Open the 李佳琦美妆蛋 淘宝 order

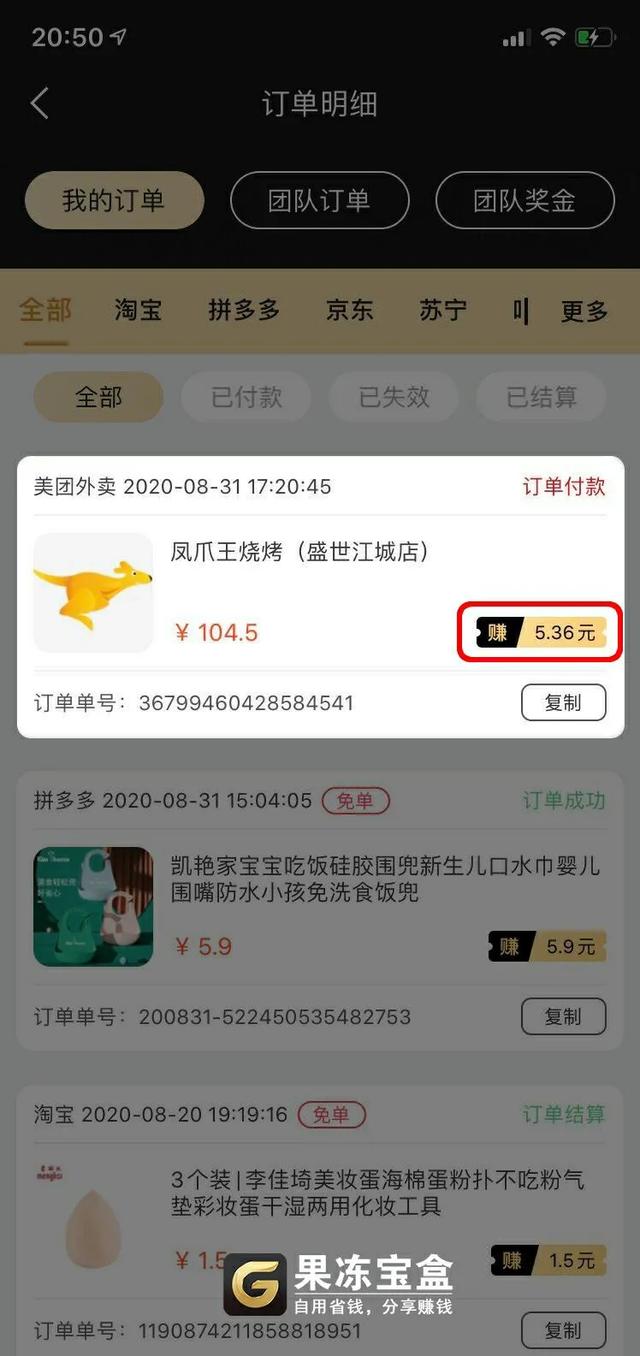(x=385, y=1193)
